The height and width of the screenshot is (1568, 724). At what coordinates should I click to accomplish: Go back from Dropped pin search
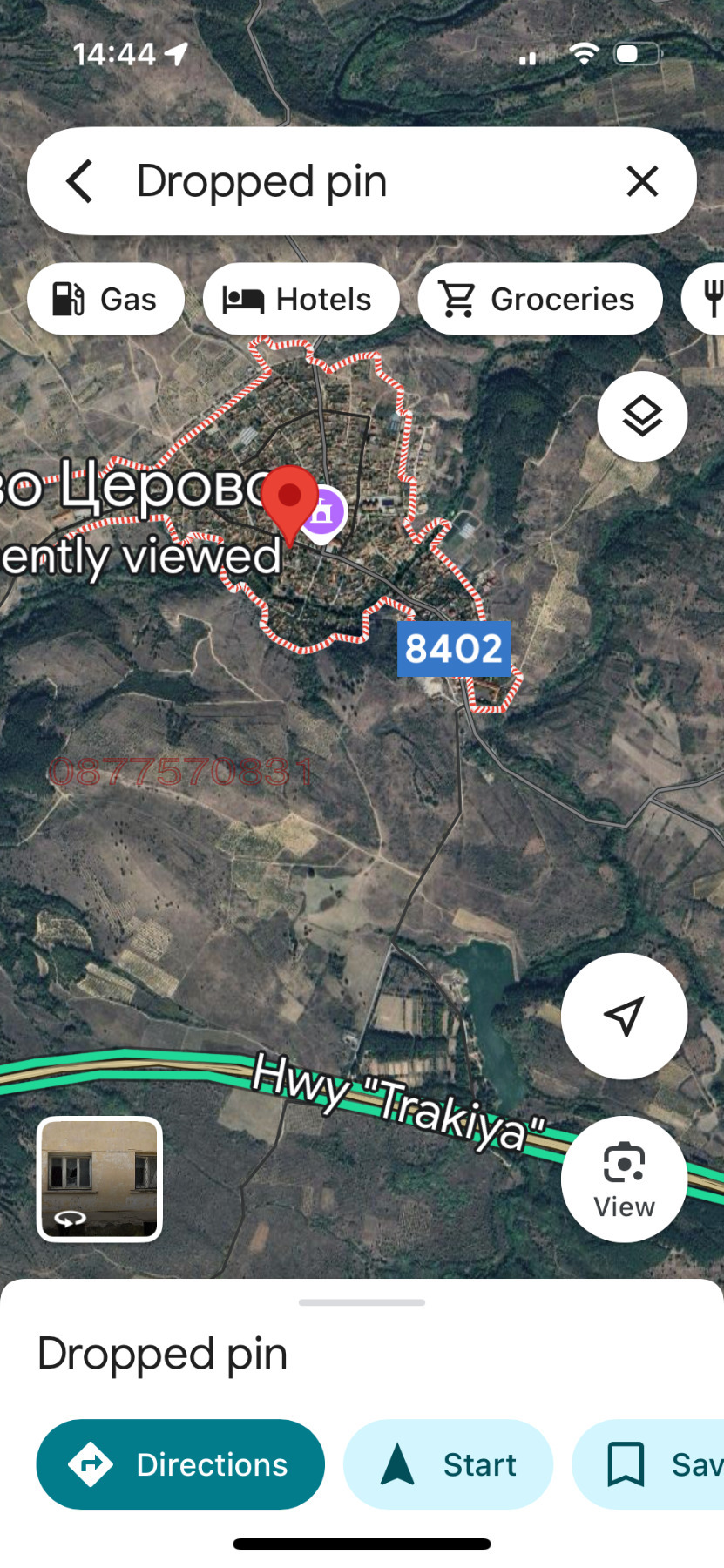pos(79,181)
